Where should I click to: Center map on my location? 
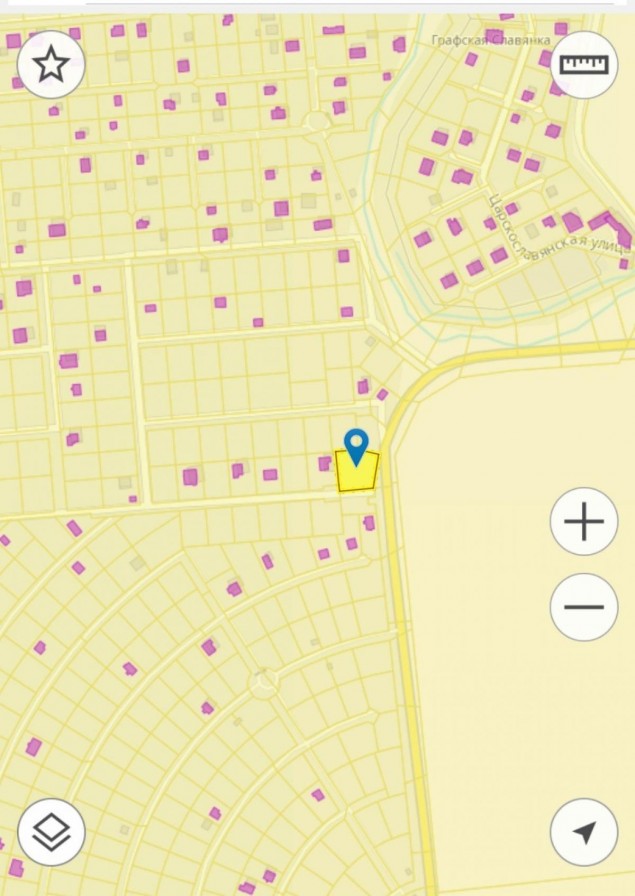(584, 832)
